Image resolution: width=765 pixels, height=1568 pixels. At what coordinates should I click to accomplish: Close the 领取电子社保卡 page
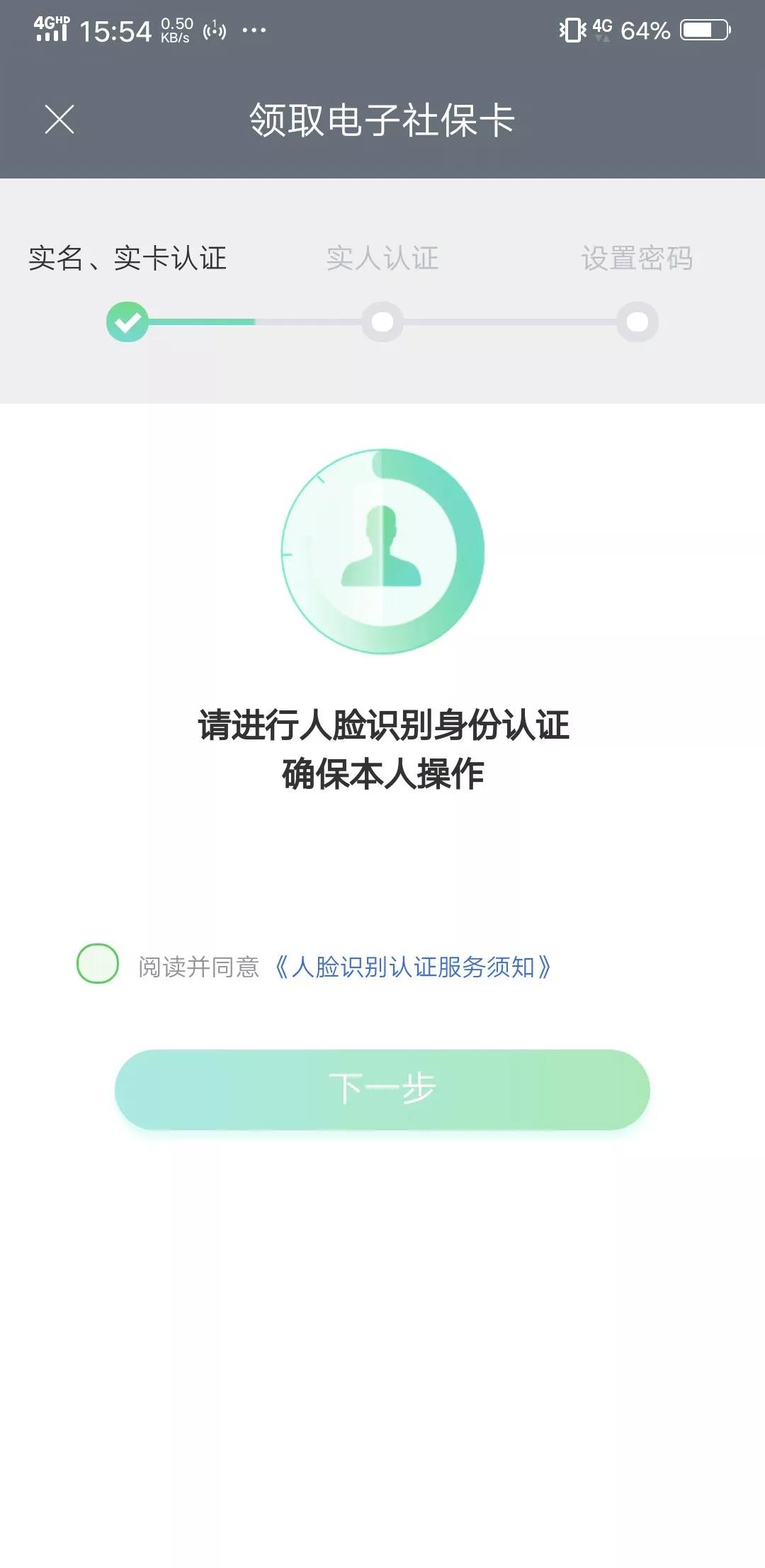pos(59,119)
